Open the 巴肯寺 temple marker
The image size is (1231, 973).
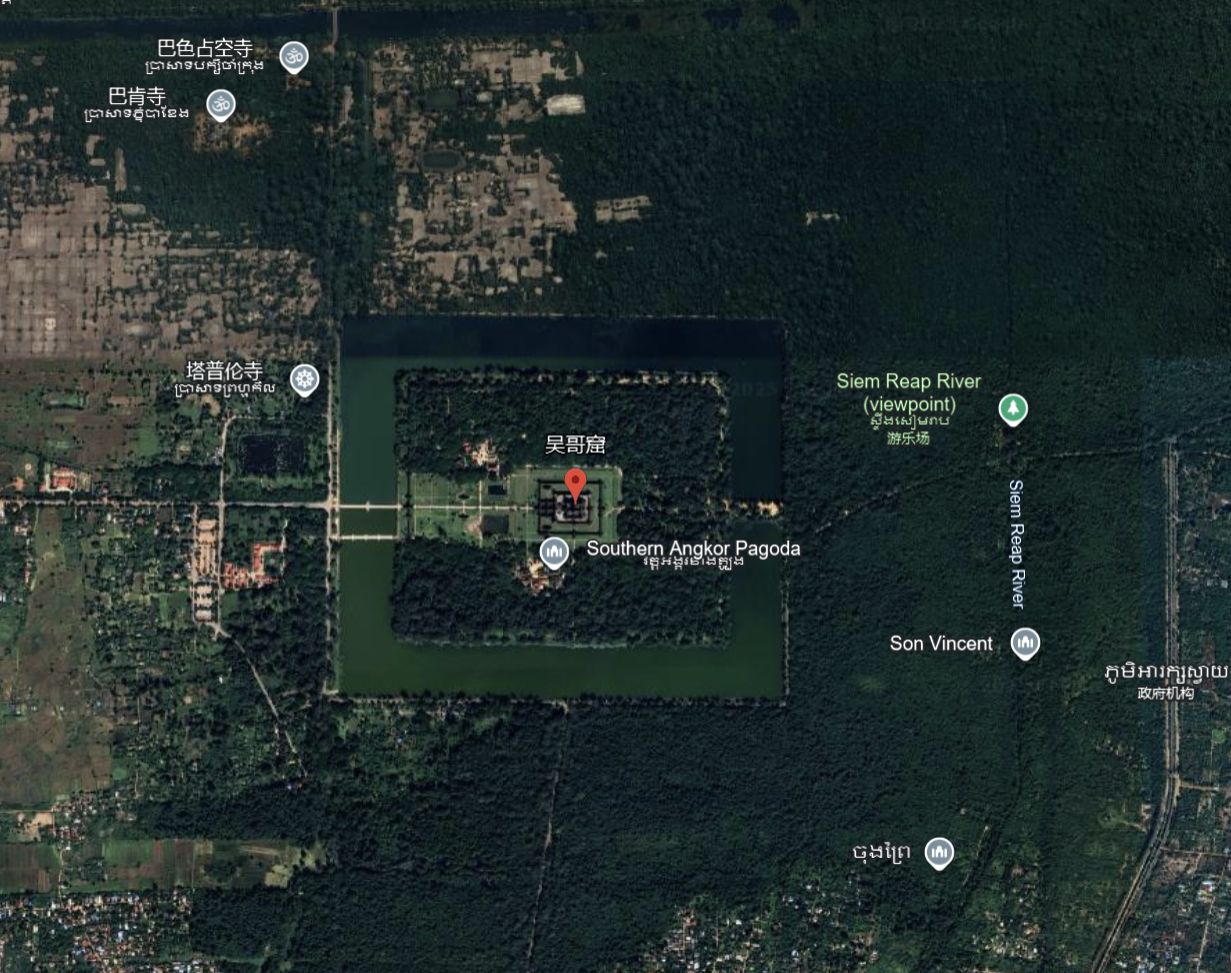point(220,103)
